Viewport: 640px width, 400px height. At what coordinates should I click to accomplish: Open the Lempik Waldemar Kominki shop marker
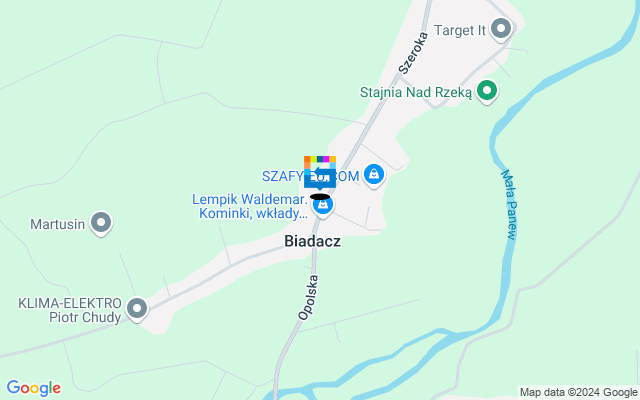tap(322, 207)
